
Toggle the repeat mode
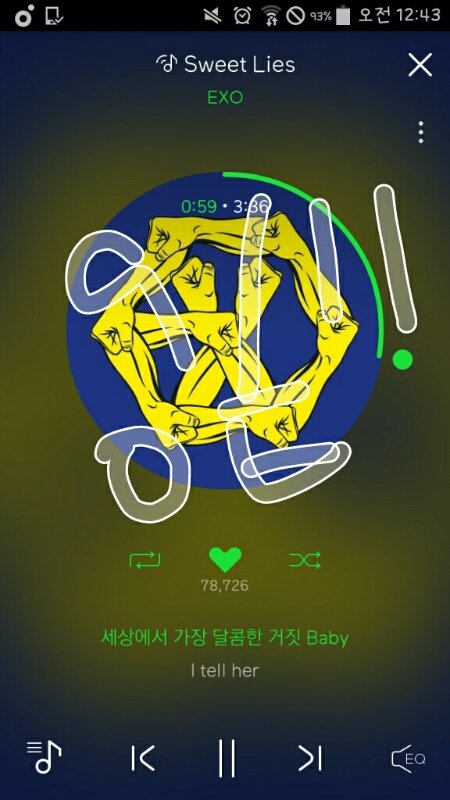point(145,560)
